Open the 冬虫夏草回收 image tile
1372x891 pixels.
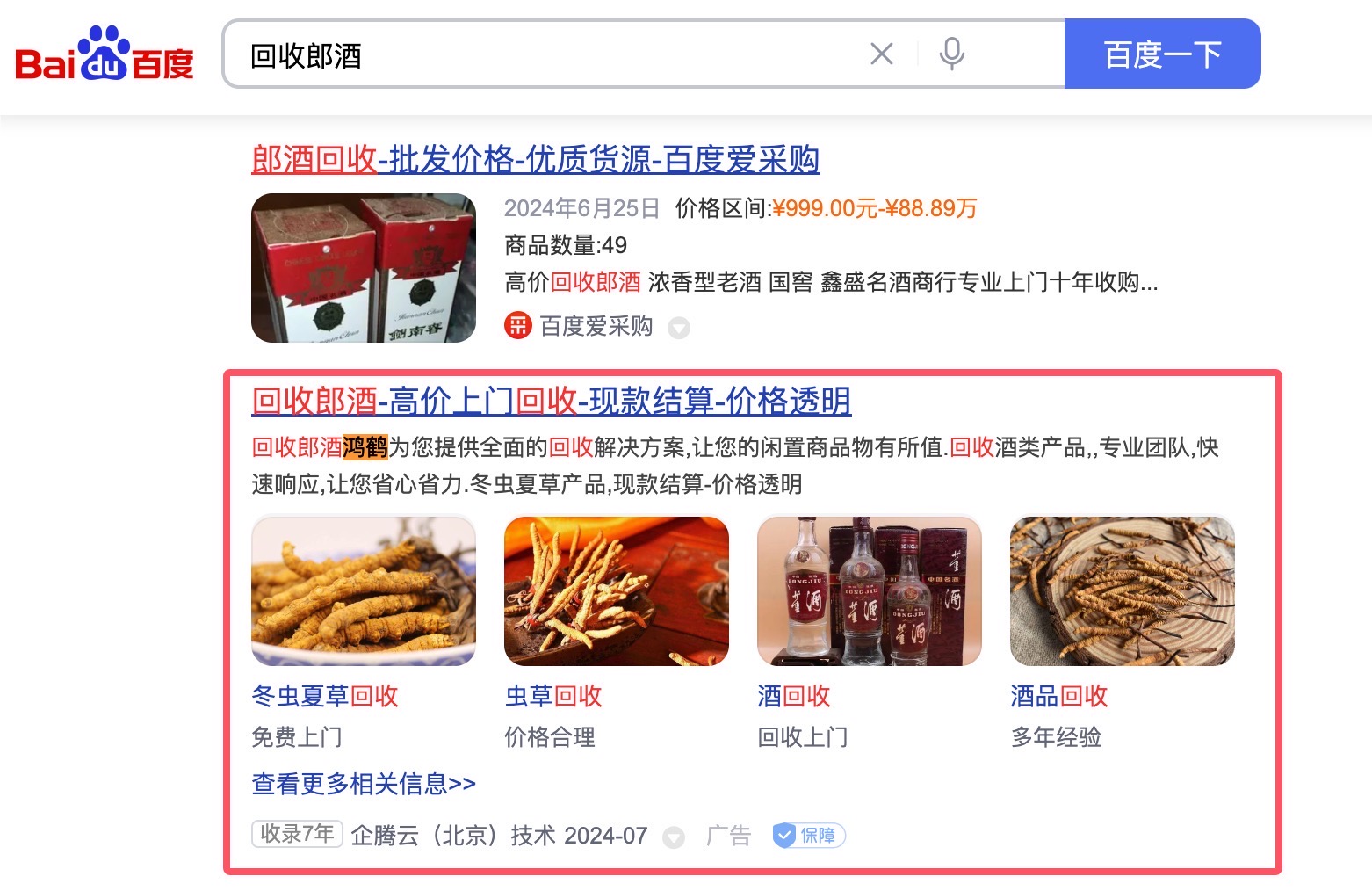pyautogui.click(x=364, y=591)
